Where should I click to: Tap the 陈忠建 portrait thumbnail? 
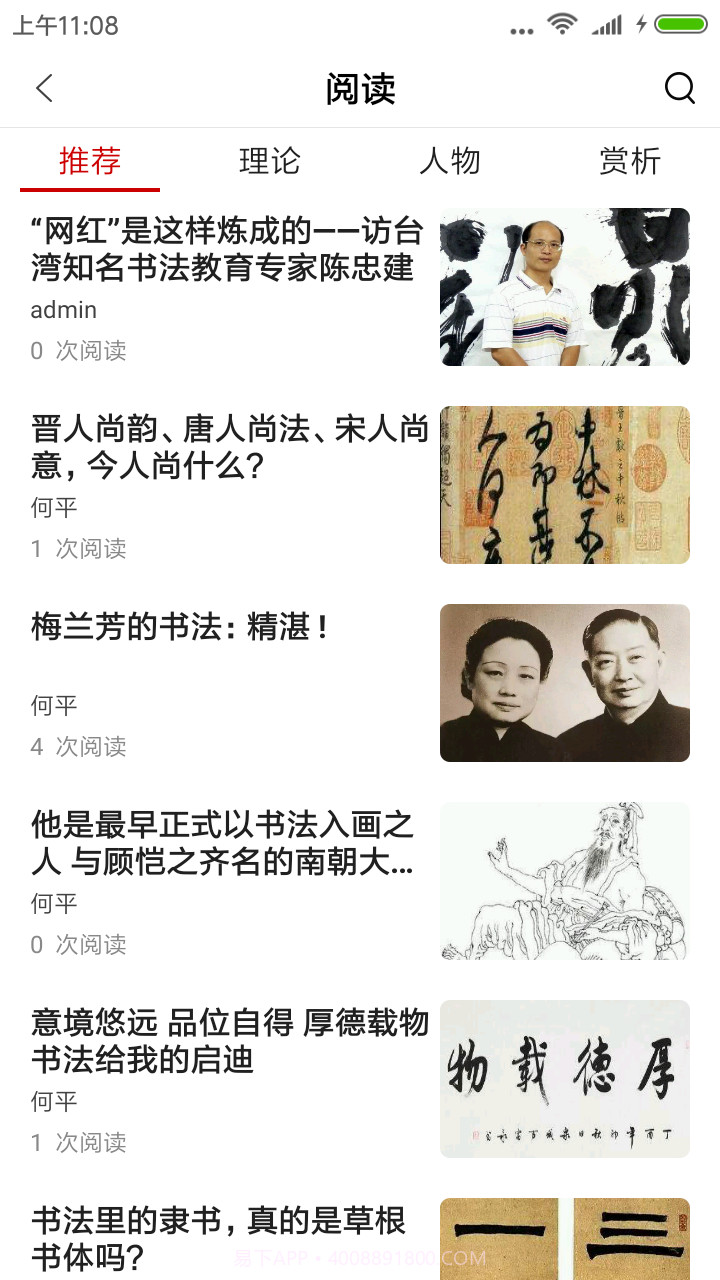tap(565, 287)
